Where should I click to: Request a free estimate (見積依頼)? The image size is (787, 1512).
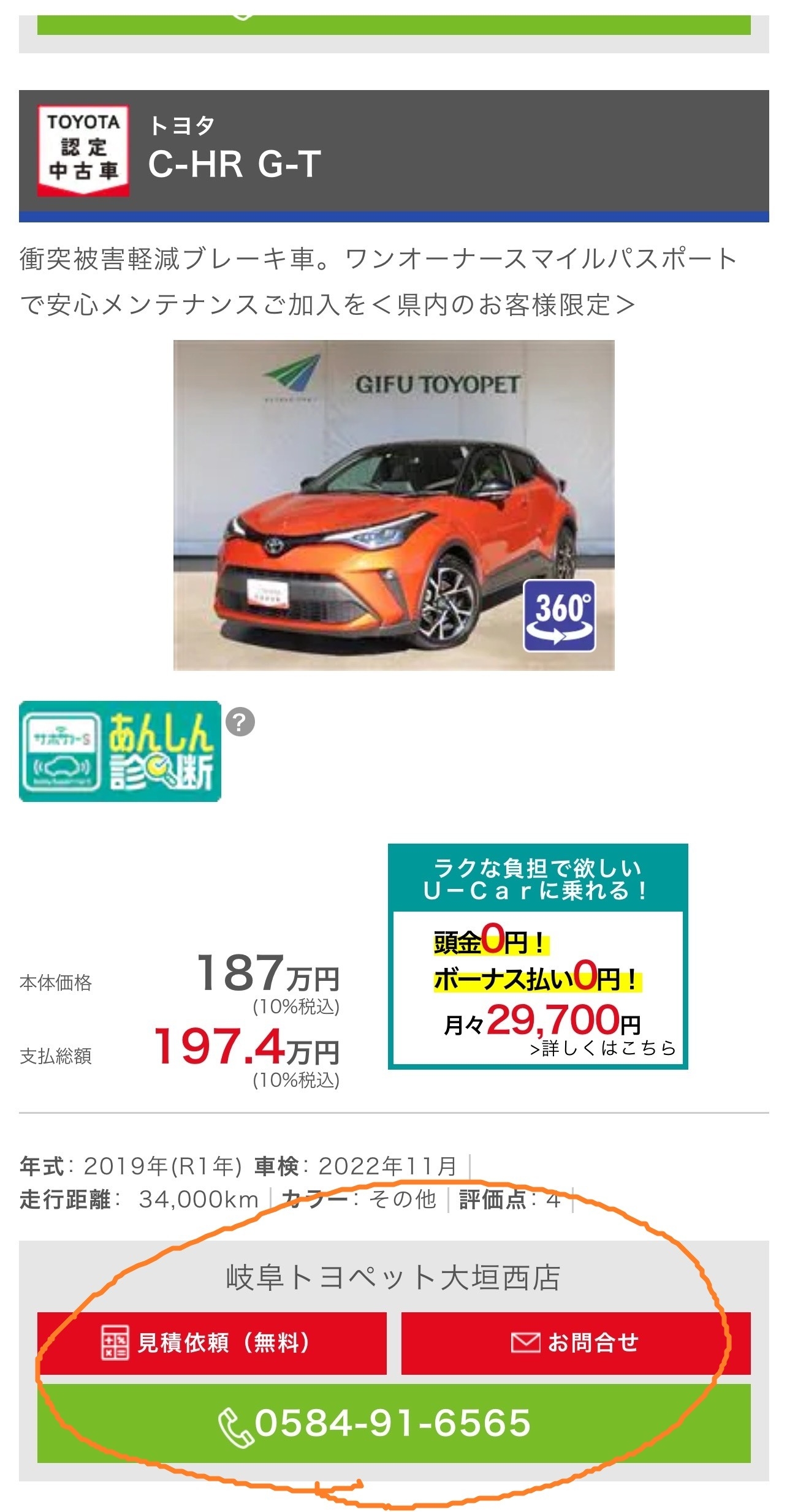click(x=211, y=1343)
